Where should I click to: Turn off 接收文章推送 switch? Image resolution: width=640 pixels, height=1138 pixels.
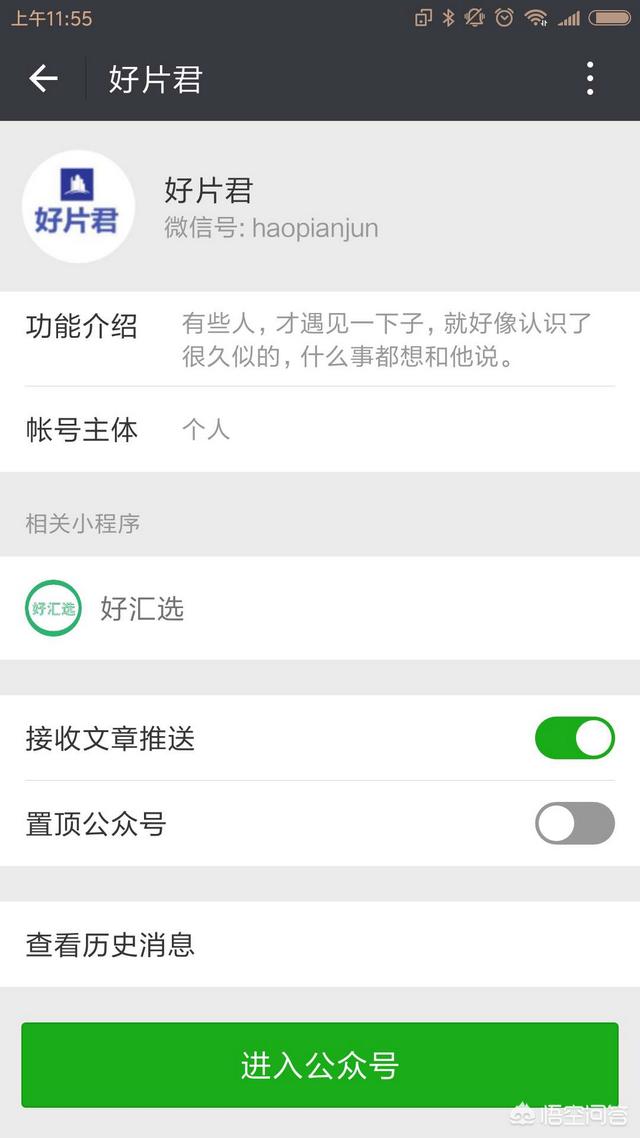click(x=575, y=738)
